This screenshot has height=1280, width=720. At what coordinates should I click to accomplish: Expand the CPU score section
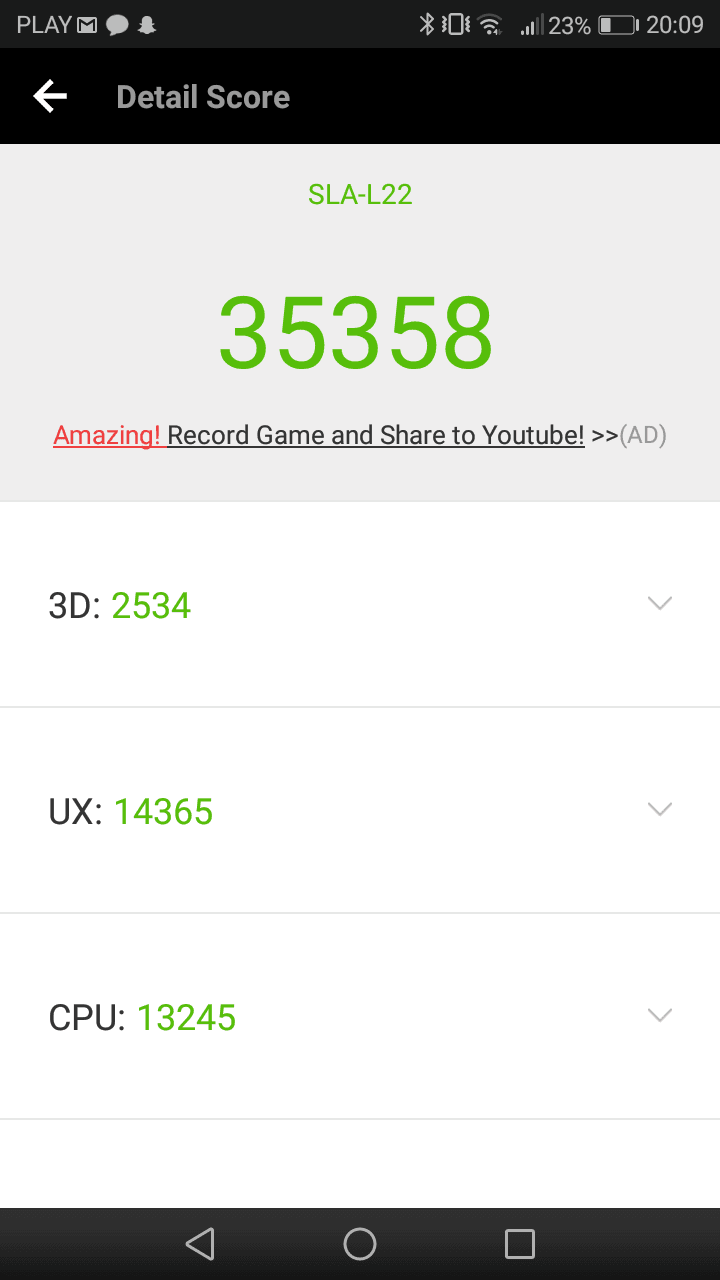pyautogui.click(x=360, y=1016)
